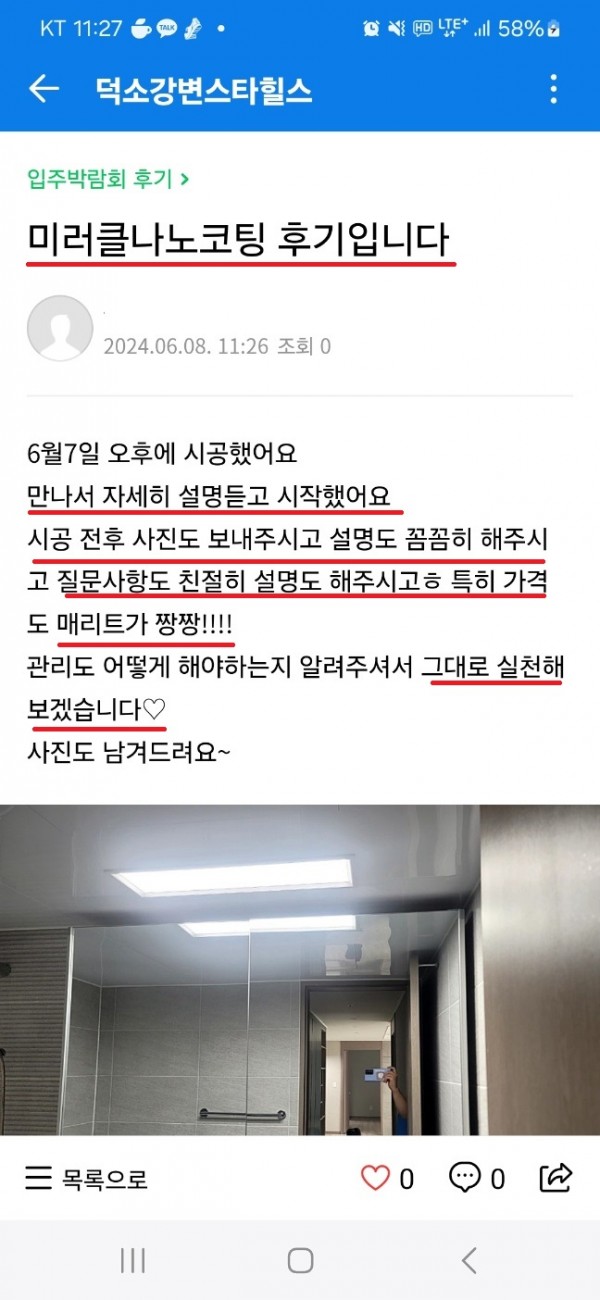Open recent apps from navigation bar

[133, 1260]
